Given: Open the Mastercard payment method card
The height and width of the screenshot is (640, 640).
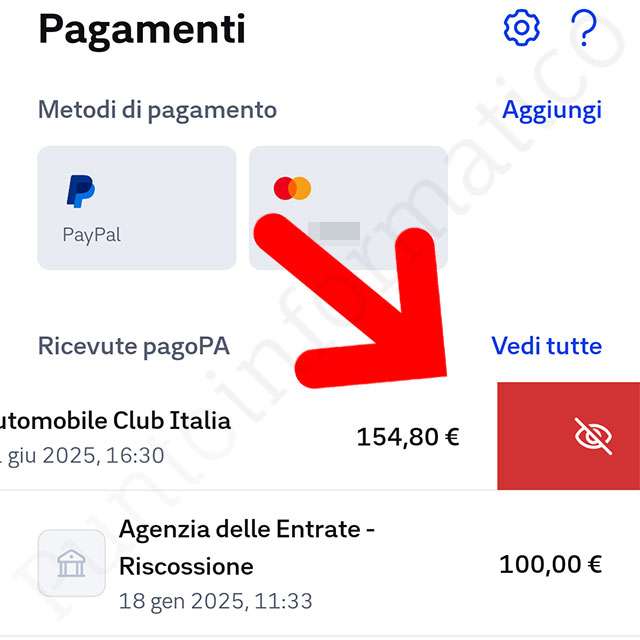Looking at the screenshot, I should click(x=347, y=208).
